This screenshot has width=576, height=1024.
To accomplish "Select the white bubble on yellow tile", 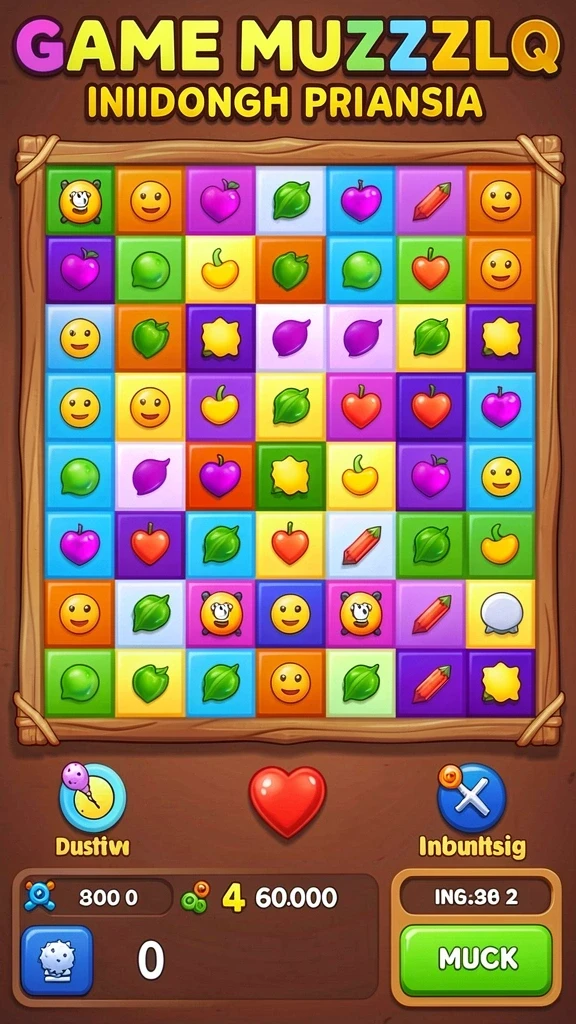I will point(501,615).
